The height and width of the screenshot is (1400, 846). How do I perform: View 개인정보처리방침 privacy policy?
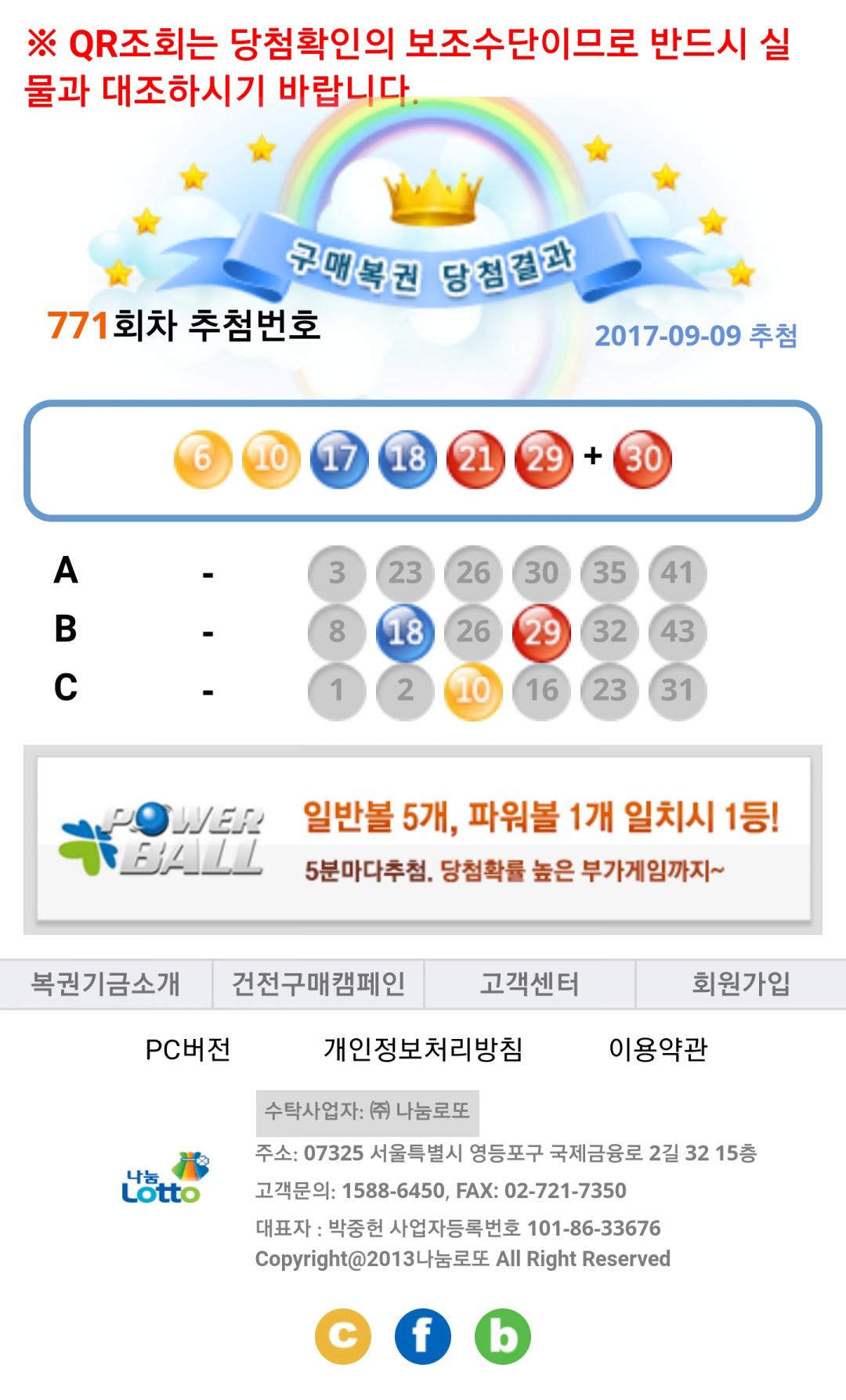coord(423,1049)
